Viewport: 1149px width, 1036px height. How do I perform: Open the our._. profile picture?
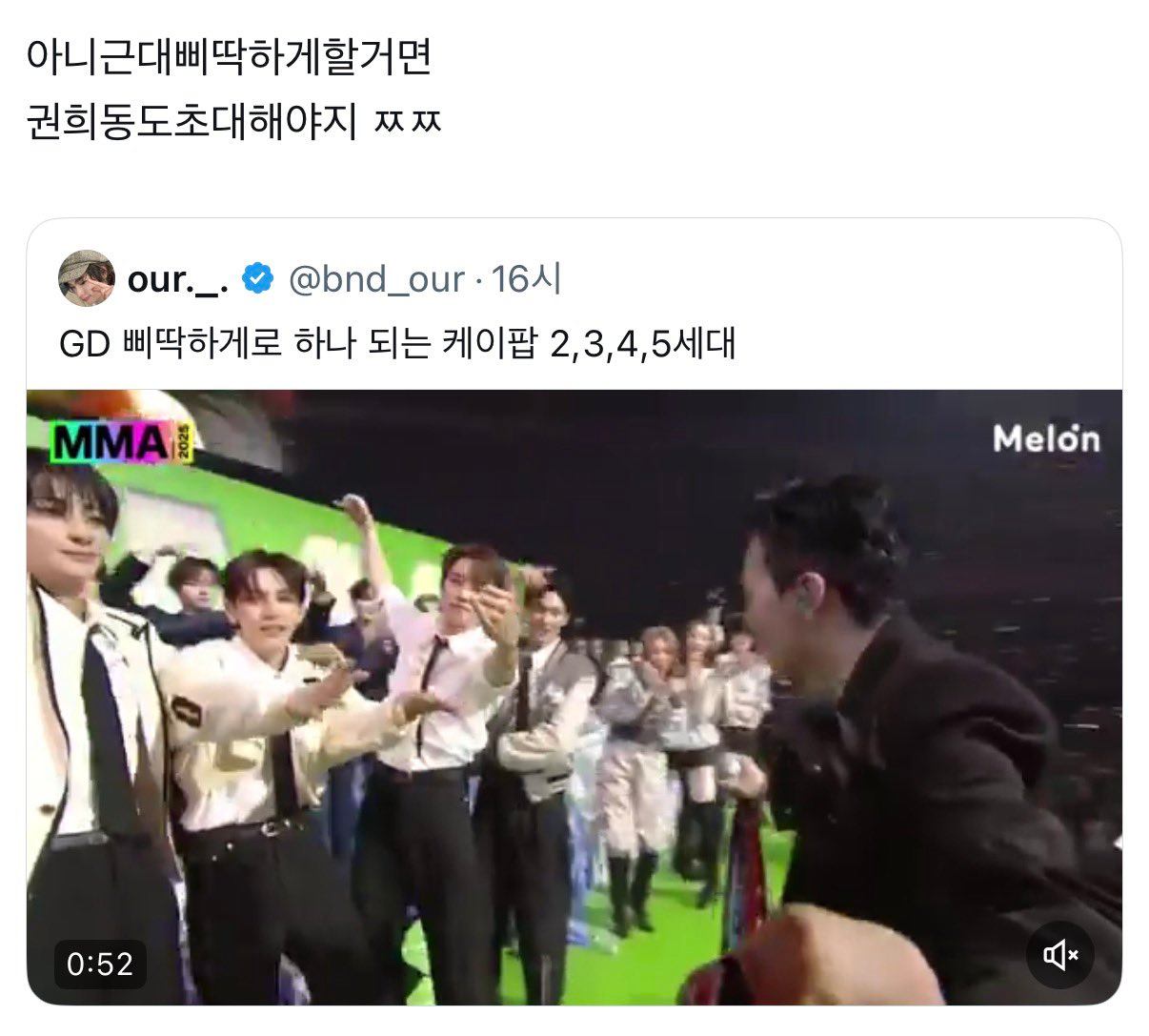pos(87,279)
